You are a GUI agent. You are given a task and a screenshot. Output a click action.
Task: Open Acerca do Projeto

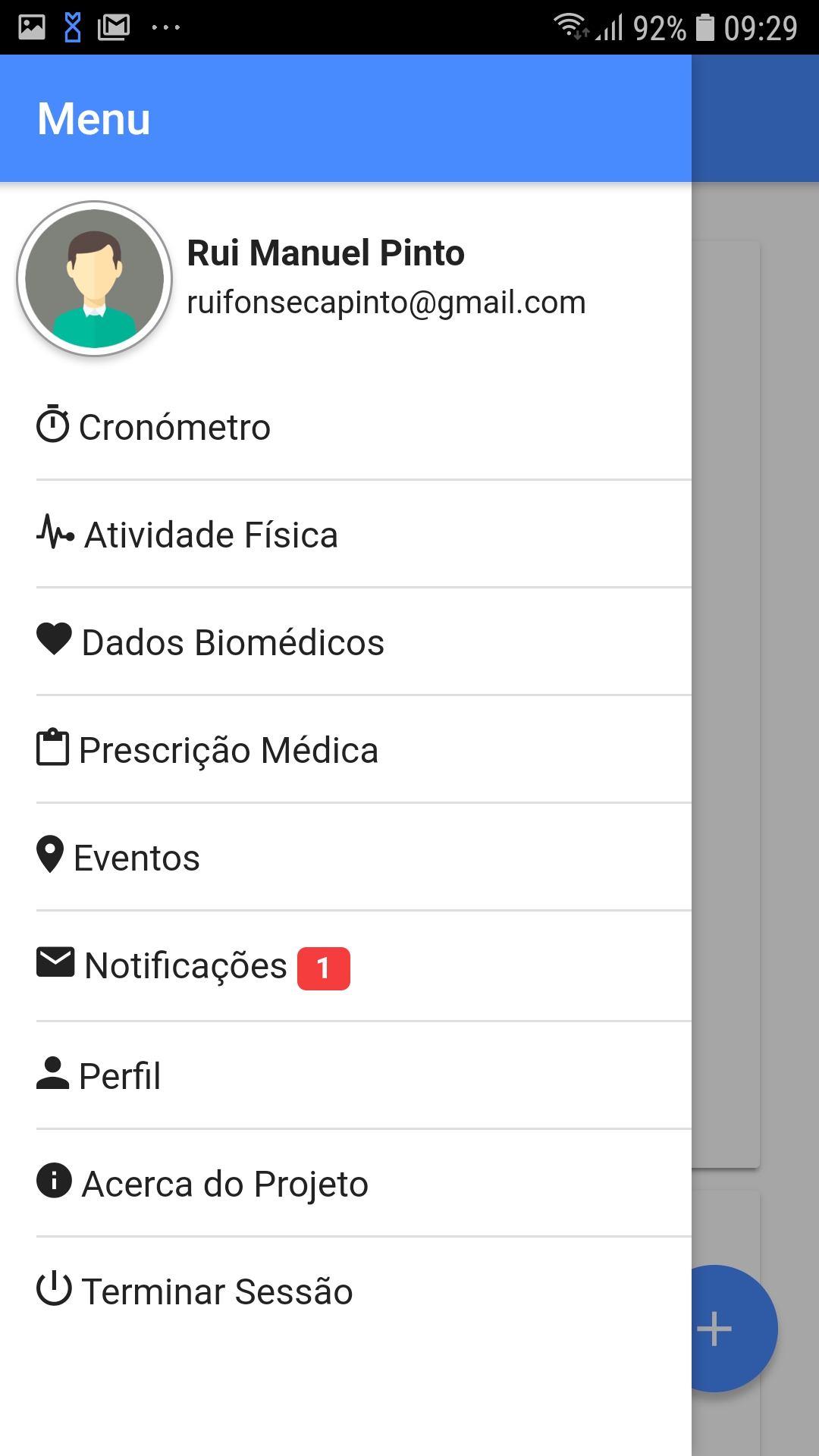224,1184
